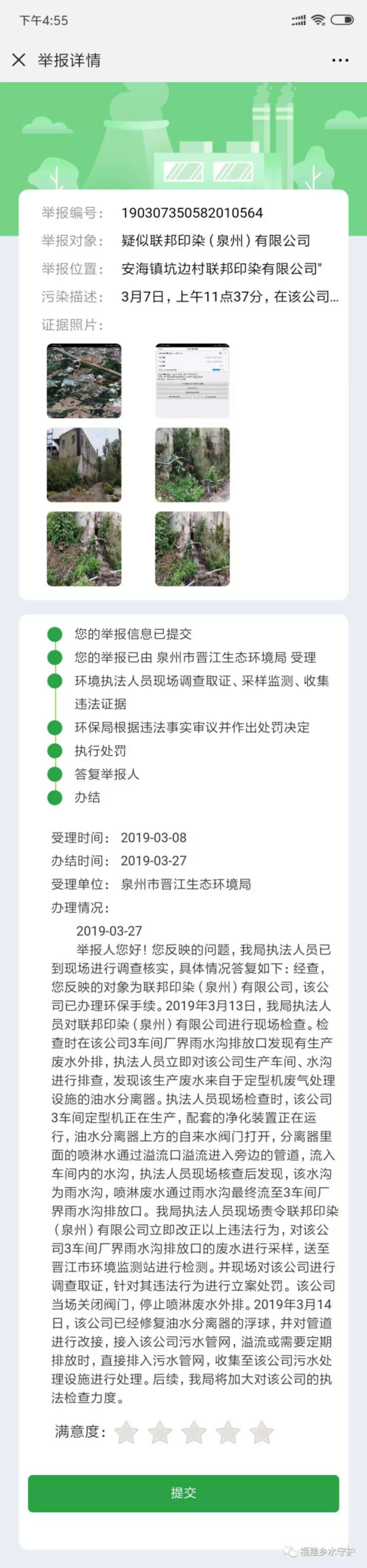Open the three-dot overflow menu
This screenshot has height=1568, width=367.
pos(340,60)
